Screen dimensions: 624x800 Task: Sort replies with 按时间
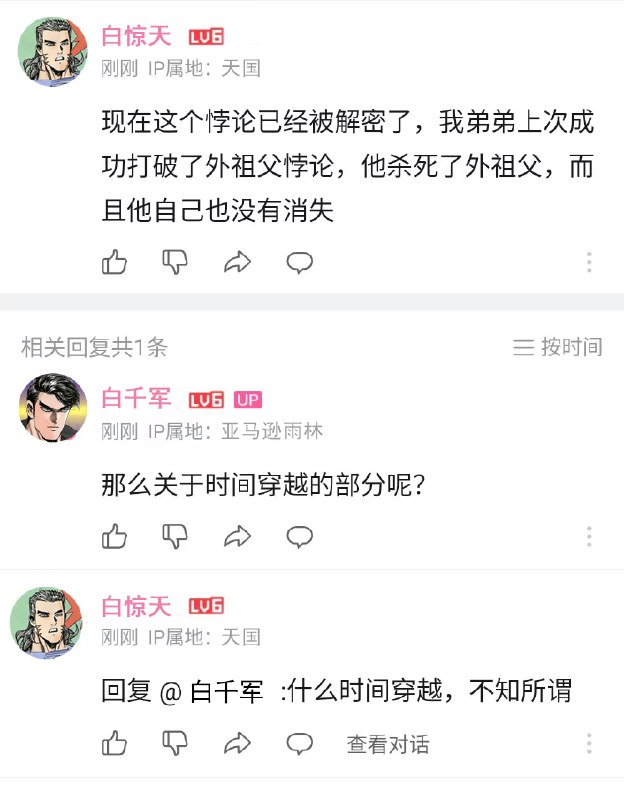(558, 347)
